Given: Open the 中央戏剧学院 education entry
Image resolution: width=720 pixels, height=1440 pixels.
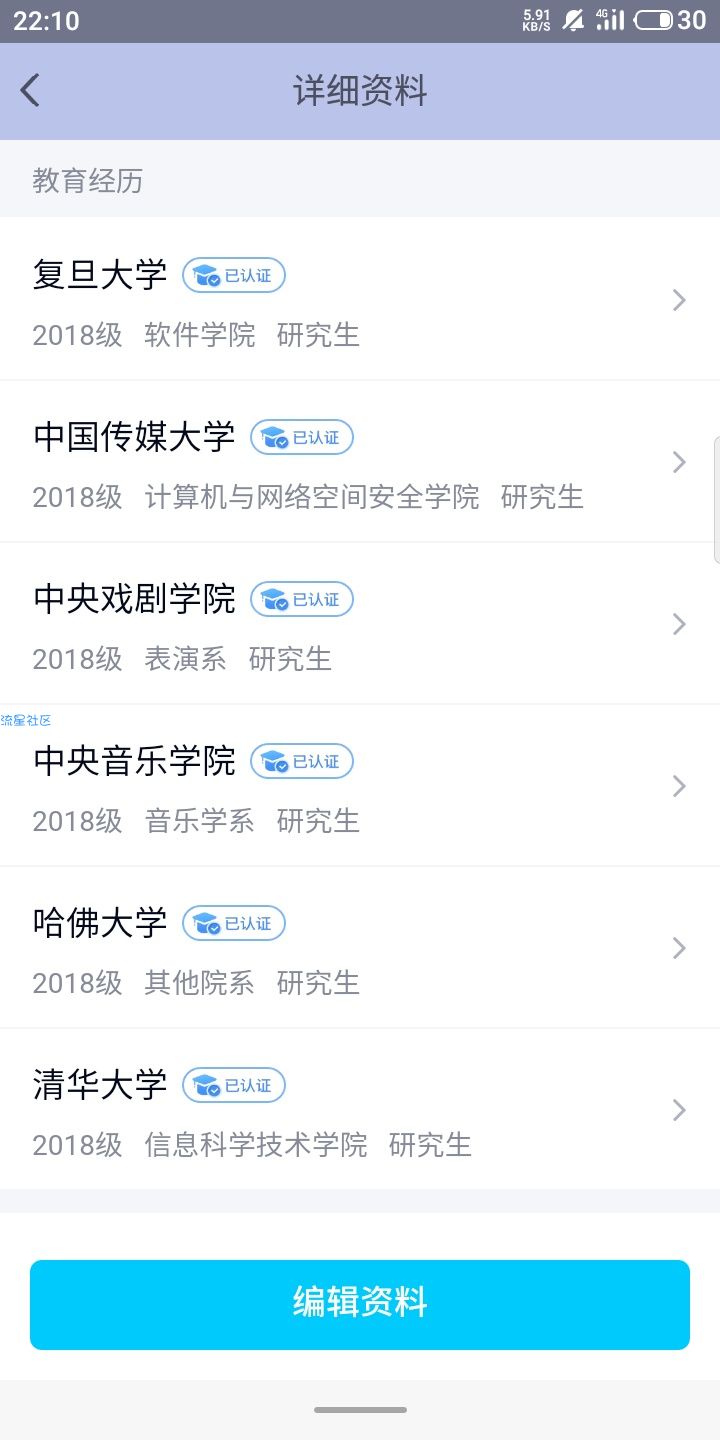Looking at the screenshot, I should 360,623.
